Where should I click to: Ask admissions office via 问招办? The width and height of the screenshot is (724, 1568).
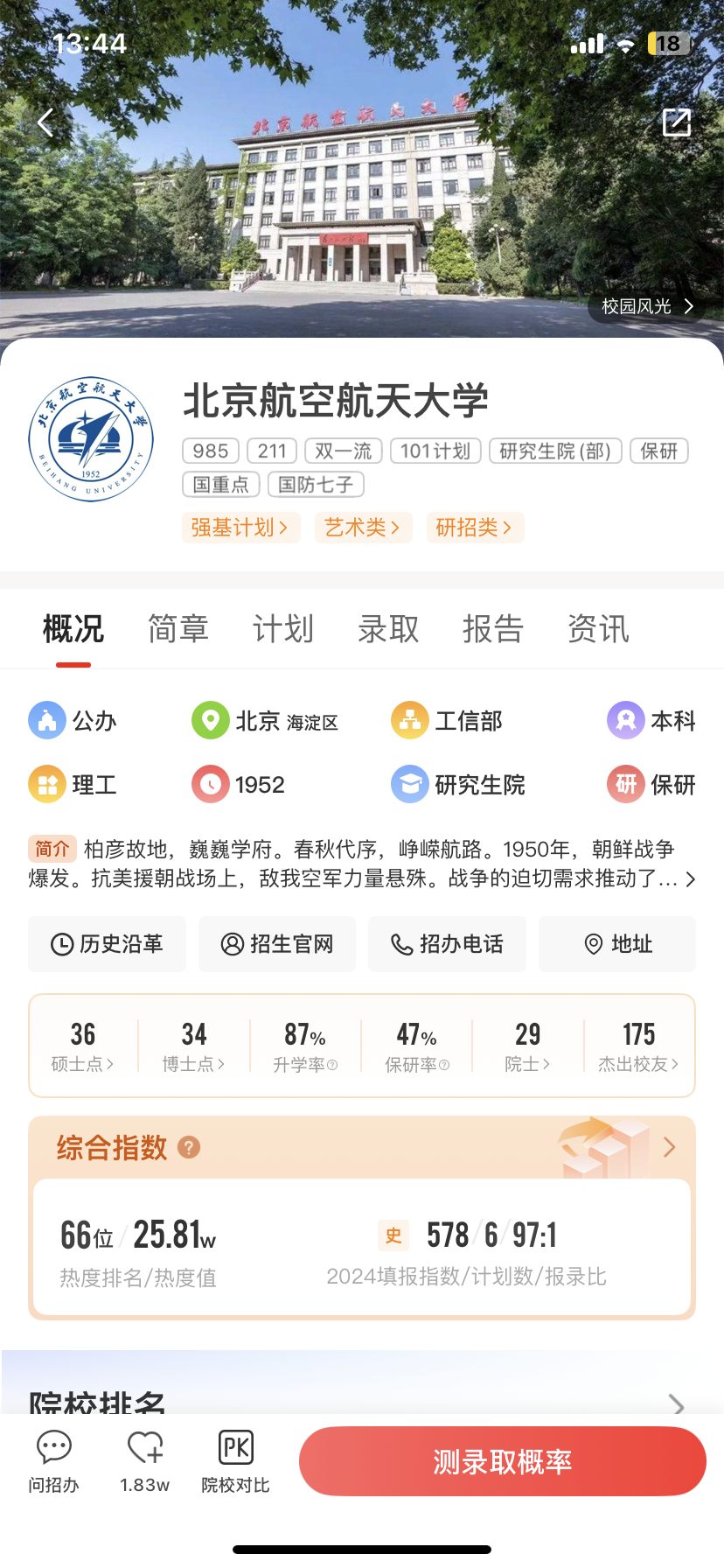53,1461
